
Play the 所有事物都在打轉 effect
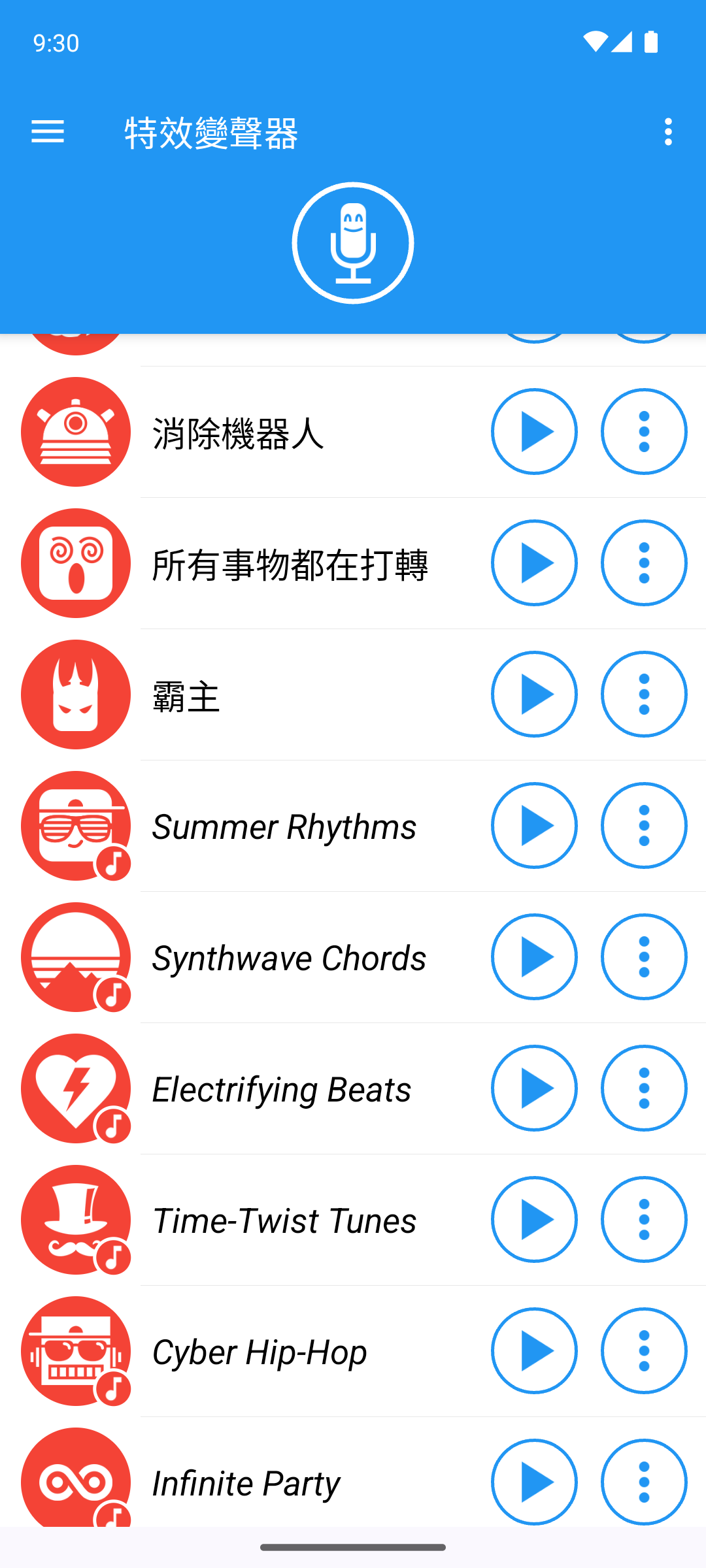tap(534, 563)
